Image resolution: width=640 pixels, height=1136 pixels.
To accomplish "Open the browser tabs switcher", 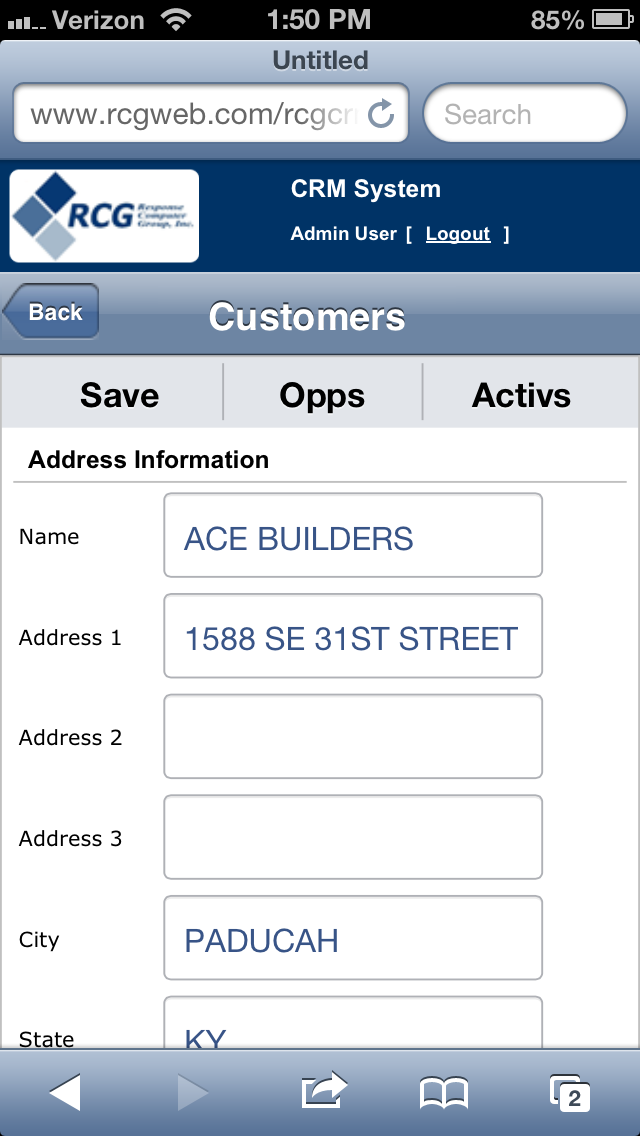I will point(569,1093).
